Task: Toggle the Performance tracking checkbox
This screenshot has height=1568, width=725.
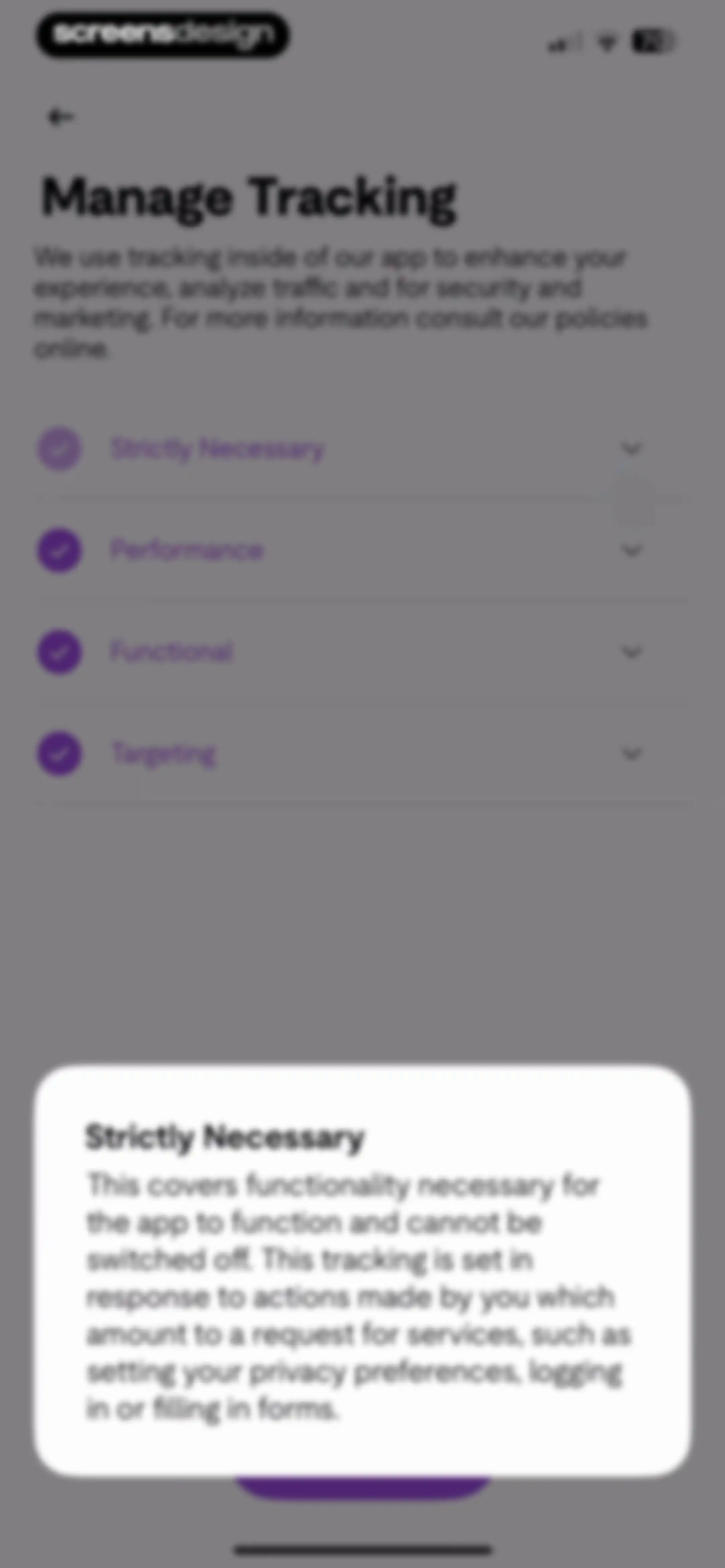Action: 59,550
